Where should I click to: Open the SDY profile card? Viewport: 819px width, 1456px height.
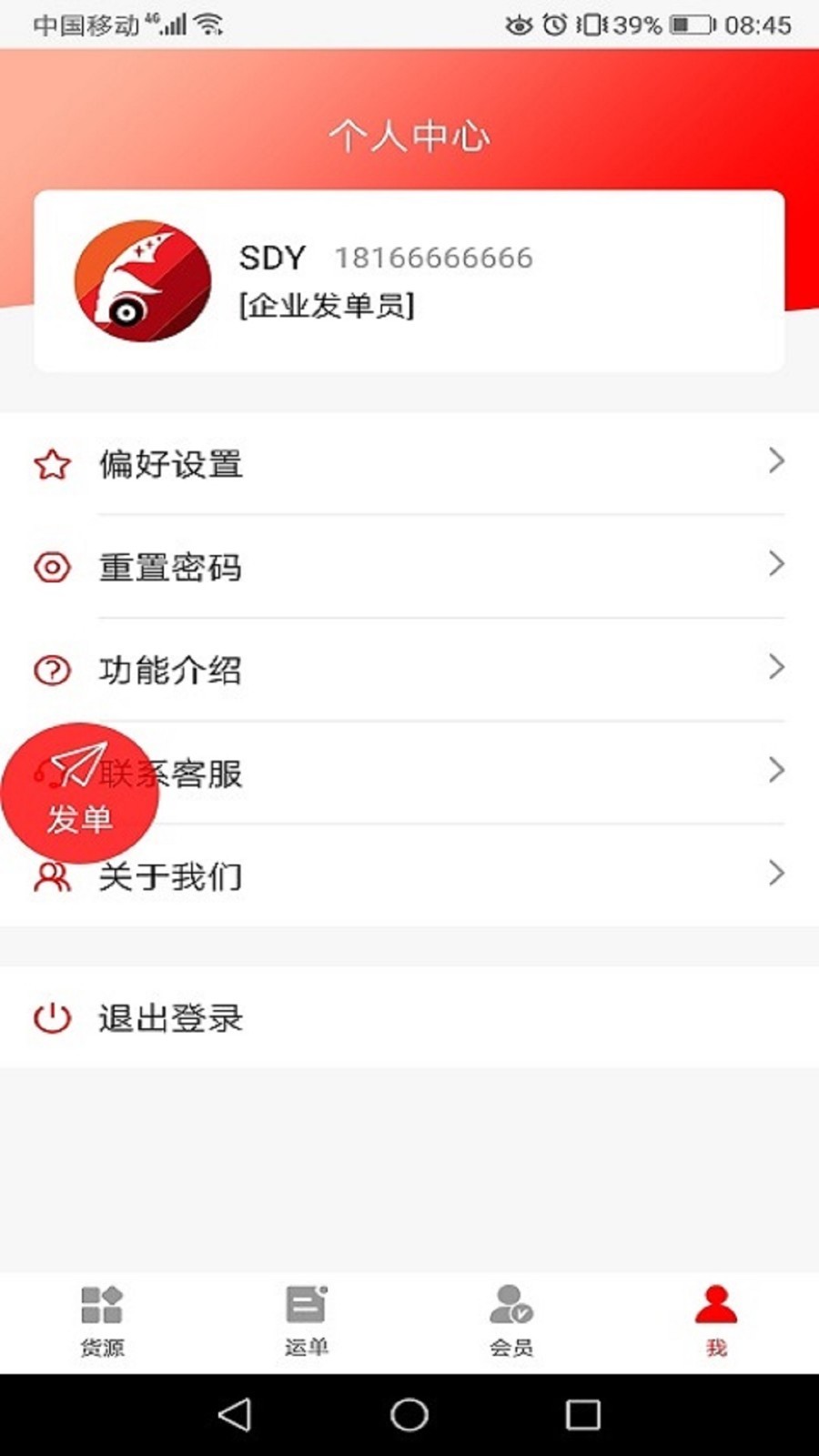(409, 280)
